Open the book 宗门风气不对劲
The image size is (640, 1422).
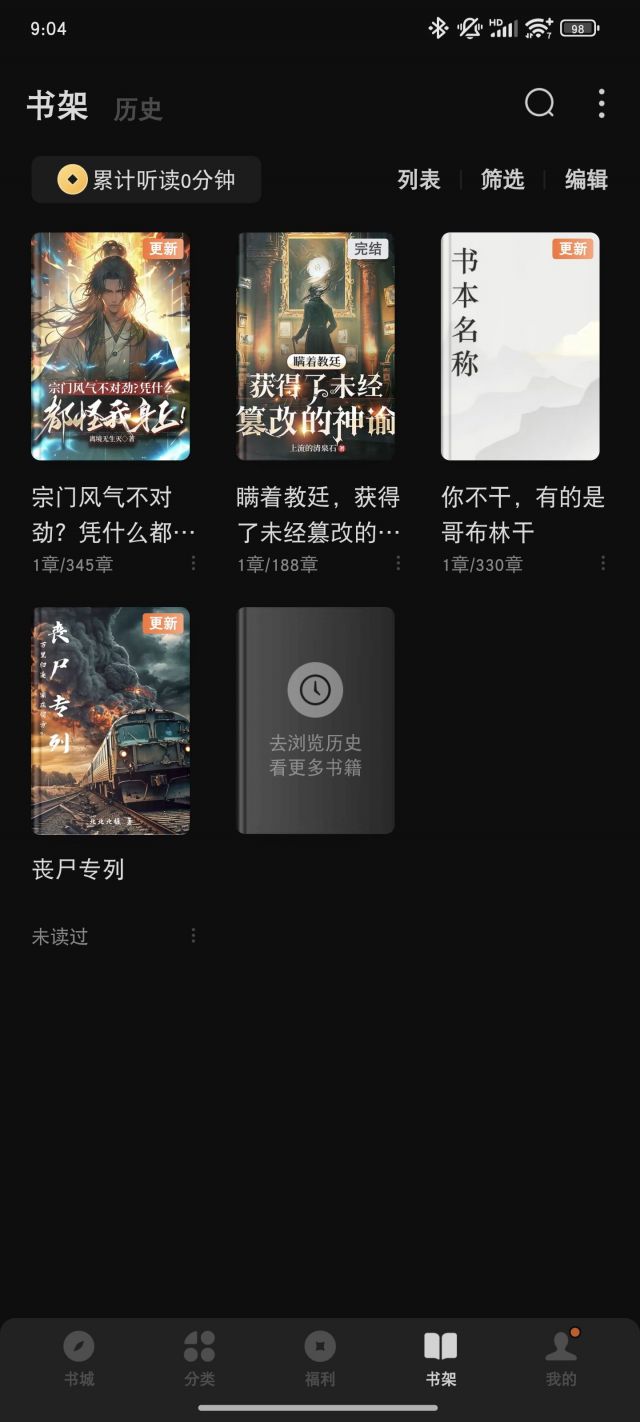pyautogui.click(x=110, y=346)
